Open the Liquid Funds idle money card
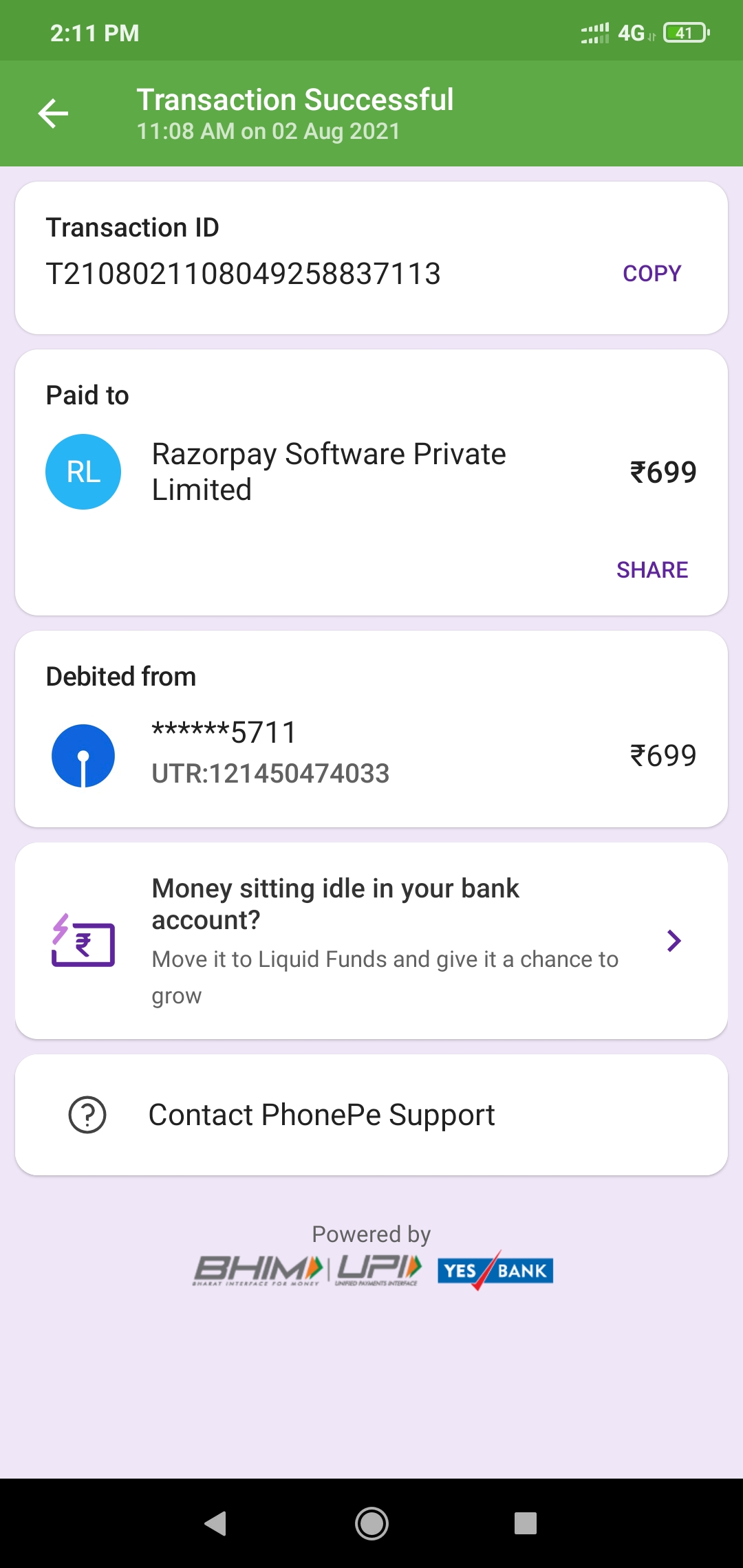Screen dimensions: 743x1568 371,940
